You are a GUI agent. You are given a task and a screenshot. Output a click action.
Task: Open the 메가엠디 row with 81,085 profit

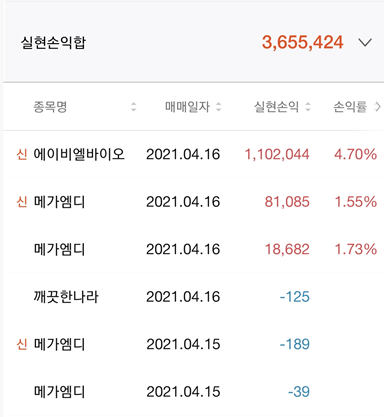pos(194,202)
